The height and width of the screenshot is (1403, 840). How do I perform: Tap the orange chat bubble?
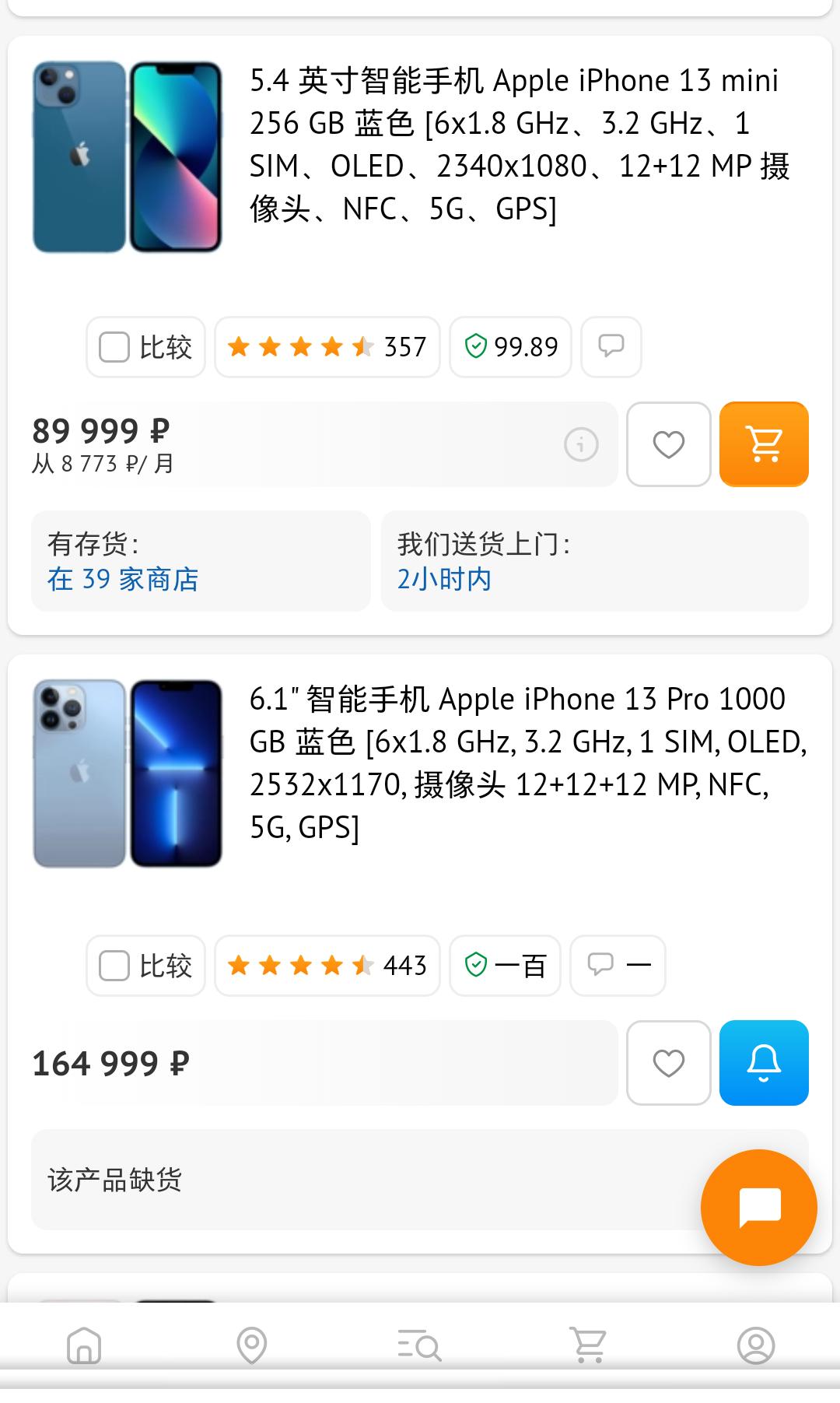(x=758, y=1207)
